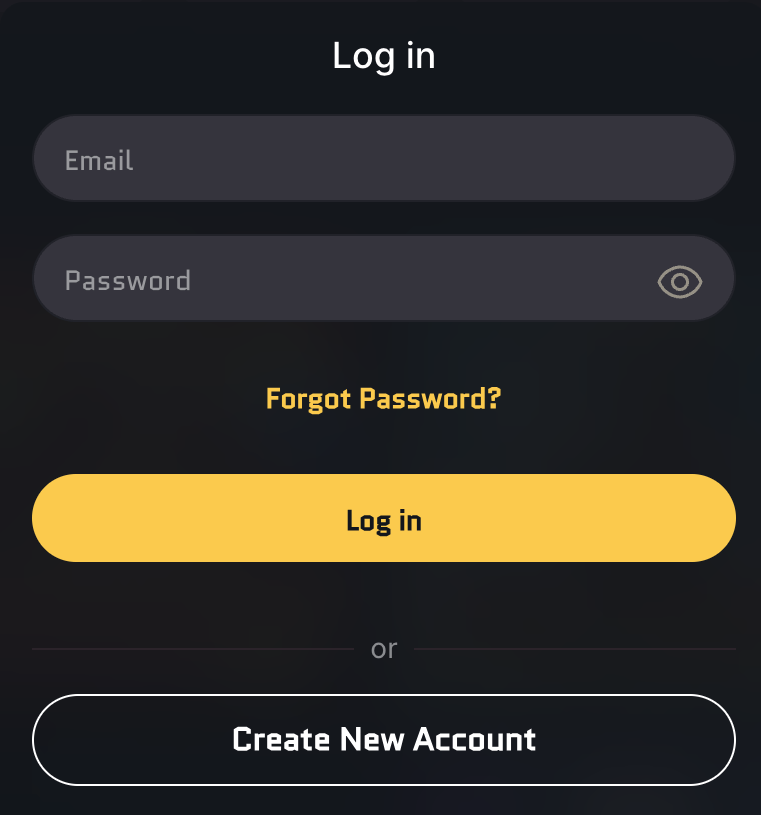Click the outlined Create New Account pill

(383, 740)
